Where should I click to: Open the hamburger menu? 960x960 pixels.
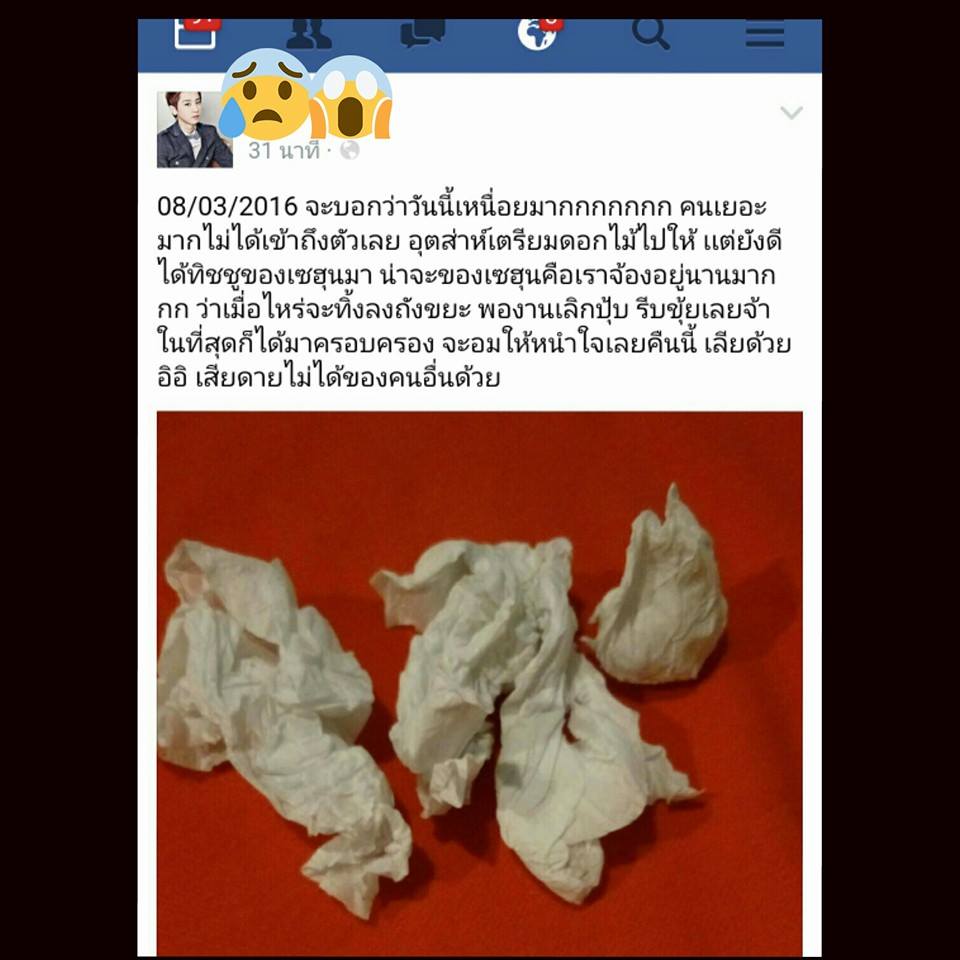(765, 34)
